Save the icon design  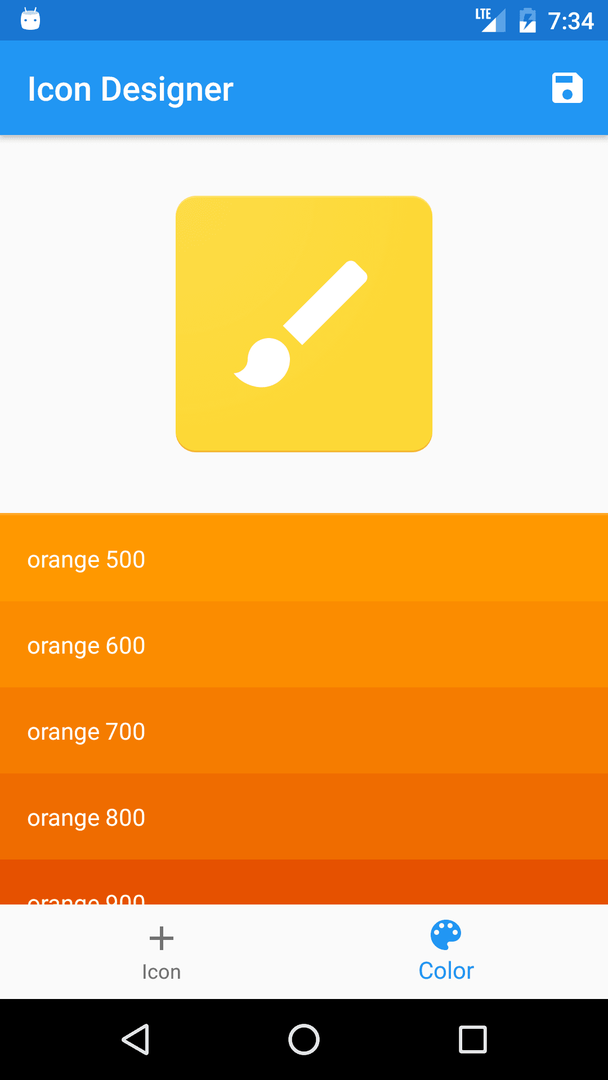(x=567, y=88)
